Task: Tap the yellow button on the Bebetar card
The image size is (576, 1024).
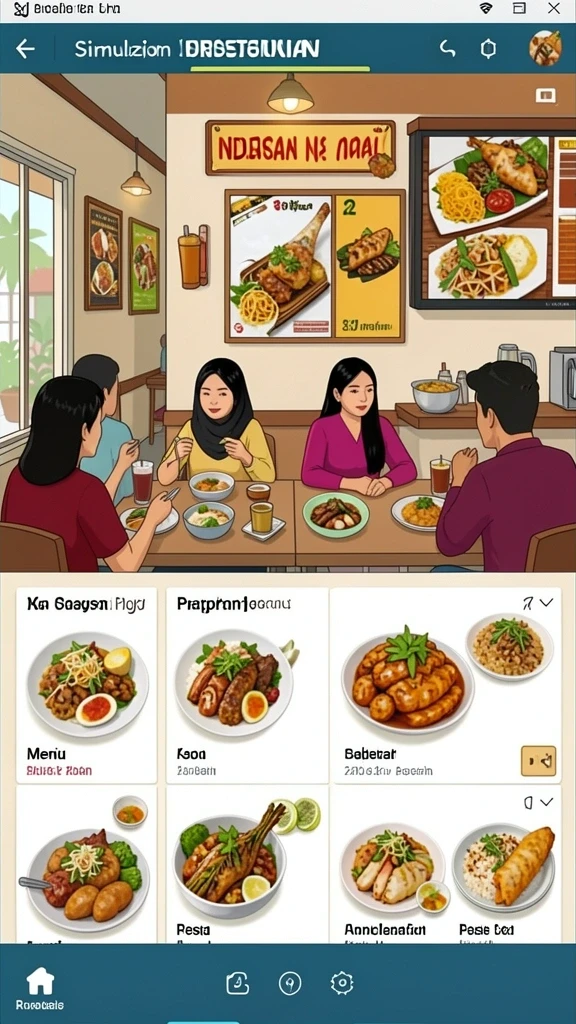Action: pos(539,761)
